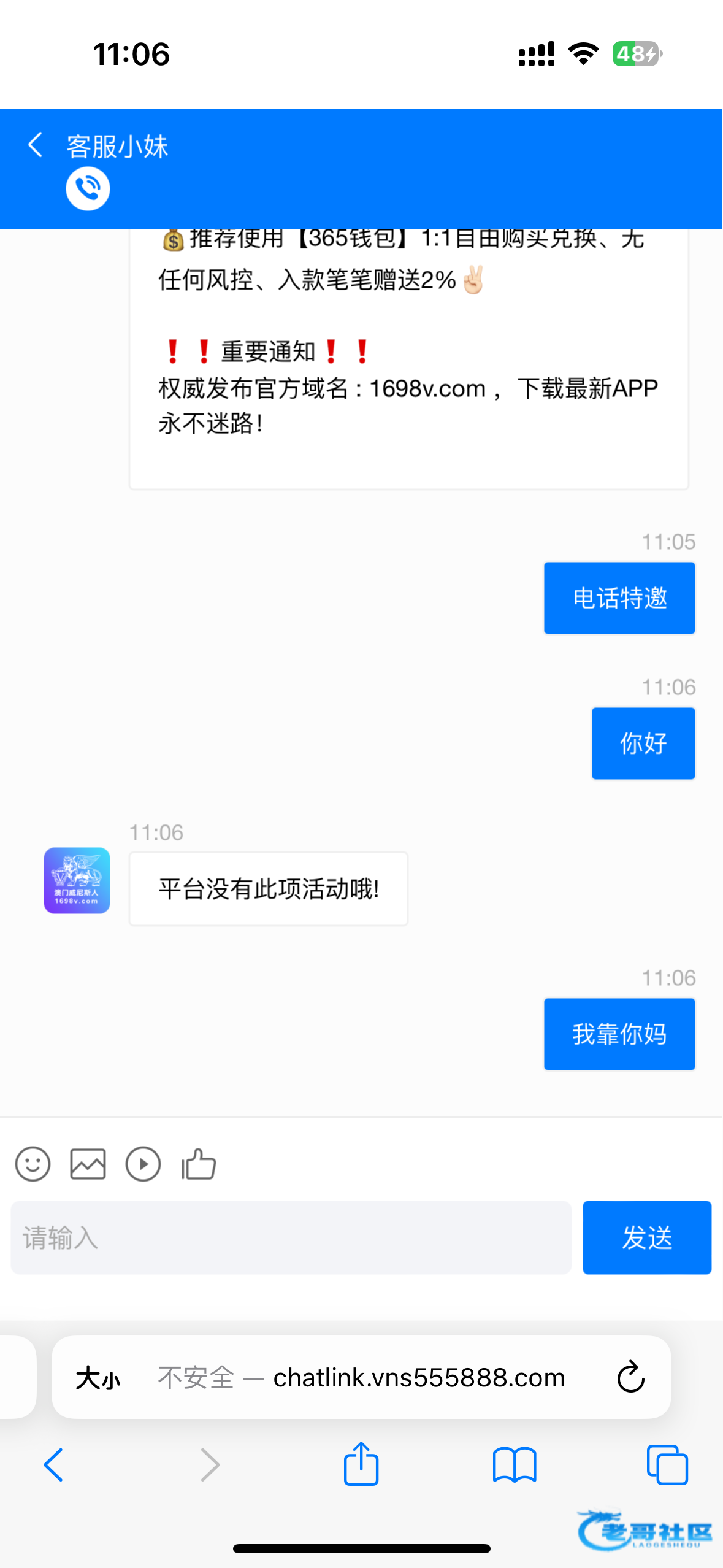
Task: Focus the 请输入 message field
Action: 291,1237
